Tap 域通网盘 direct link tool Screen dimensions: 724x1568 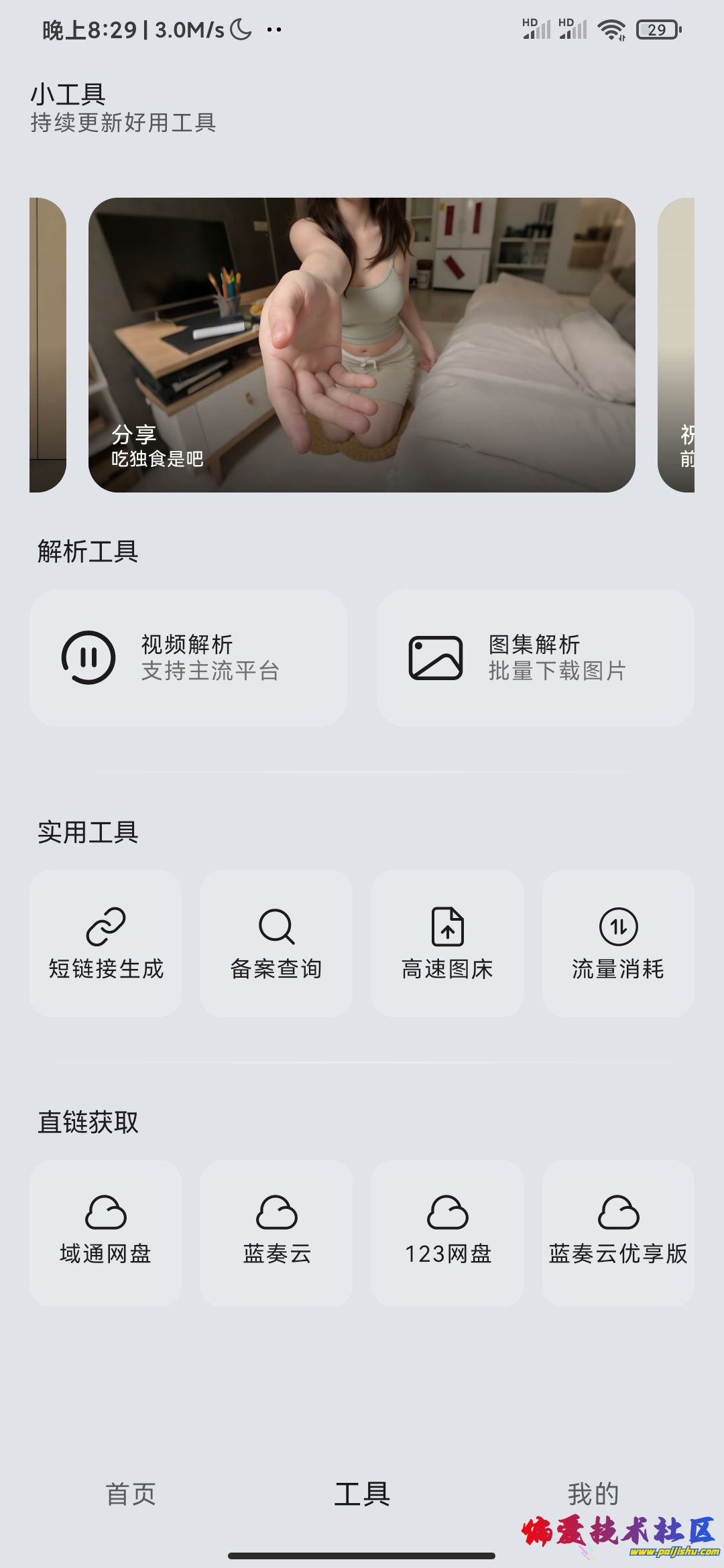[106, 1233]
